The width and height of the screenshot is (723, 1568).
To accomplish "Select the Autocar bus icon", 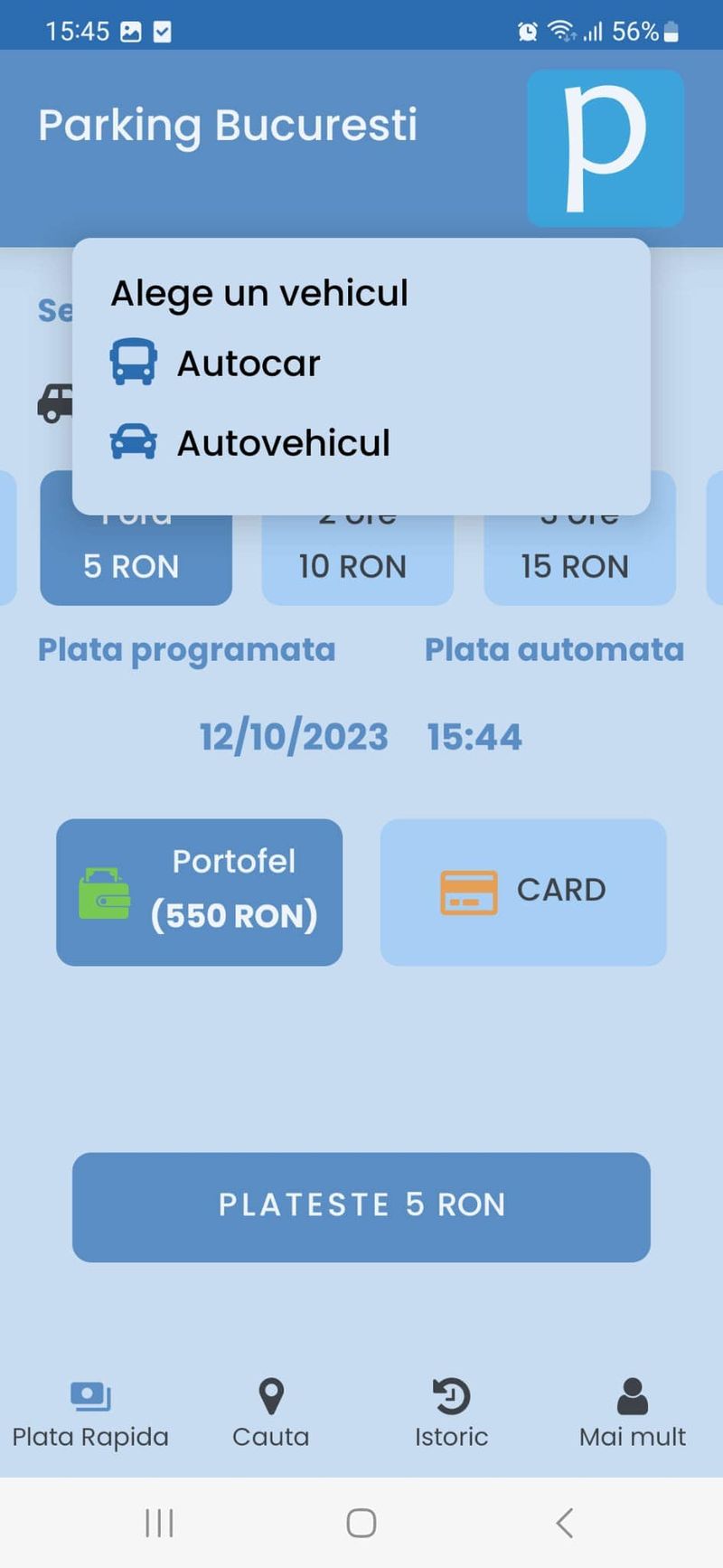I will pos(134,362).
